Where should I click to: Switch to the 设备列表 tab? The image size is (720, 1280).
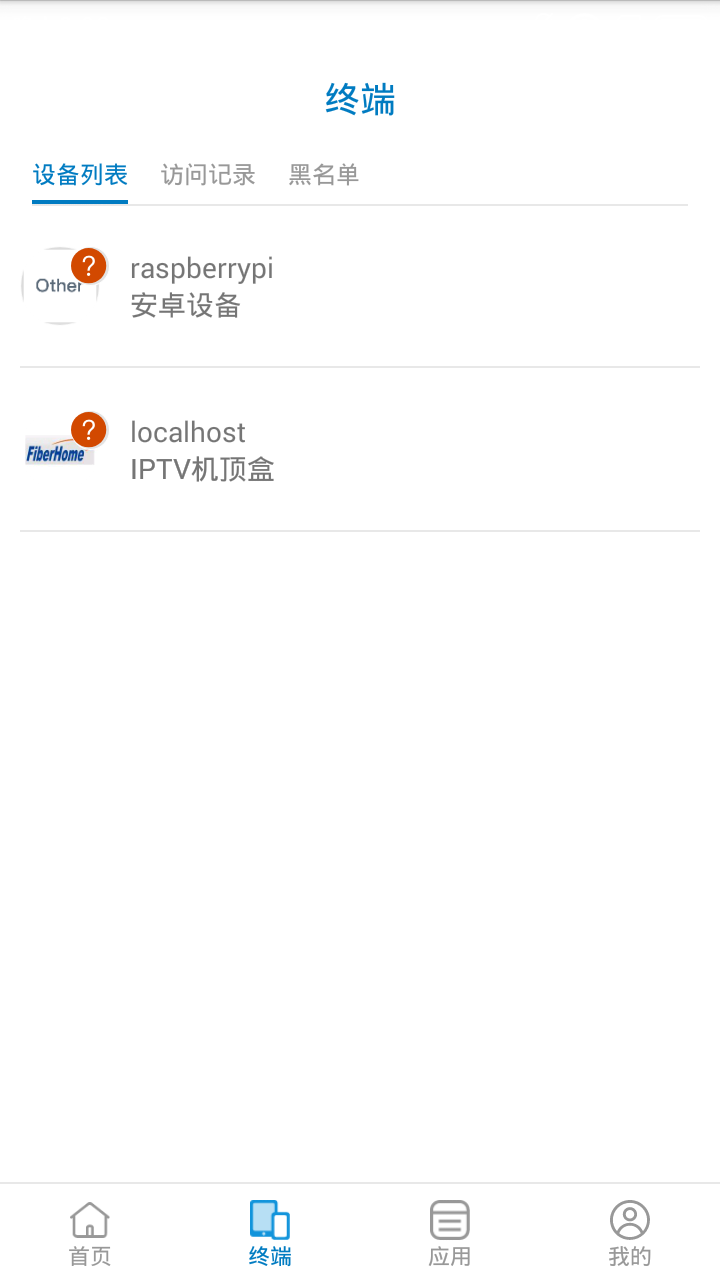tap(80, 176)
